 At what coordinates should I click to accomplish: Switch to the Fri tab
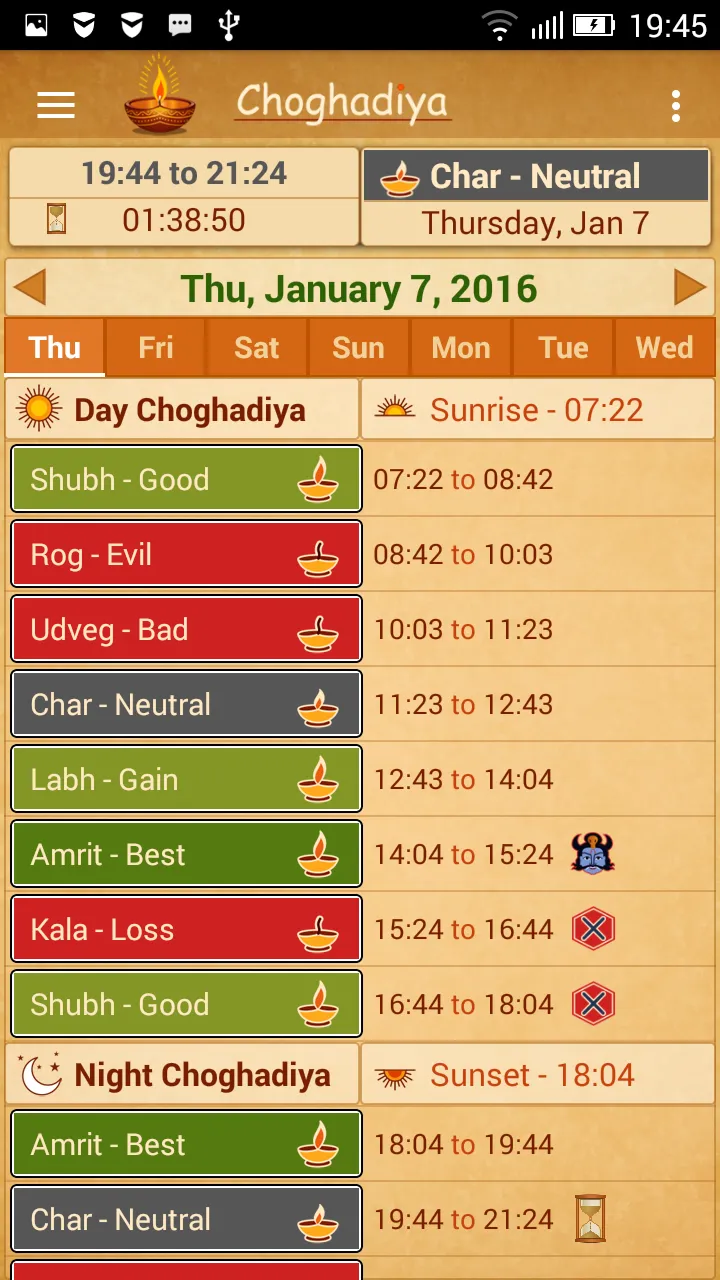156,347
